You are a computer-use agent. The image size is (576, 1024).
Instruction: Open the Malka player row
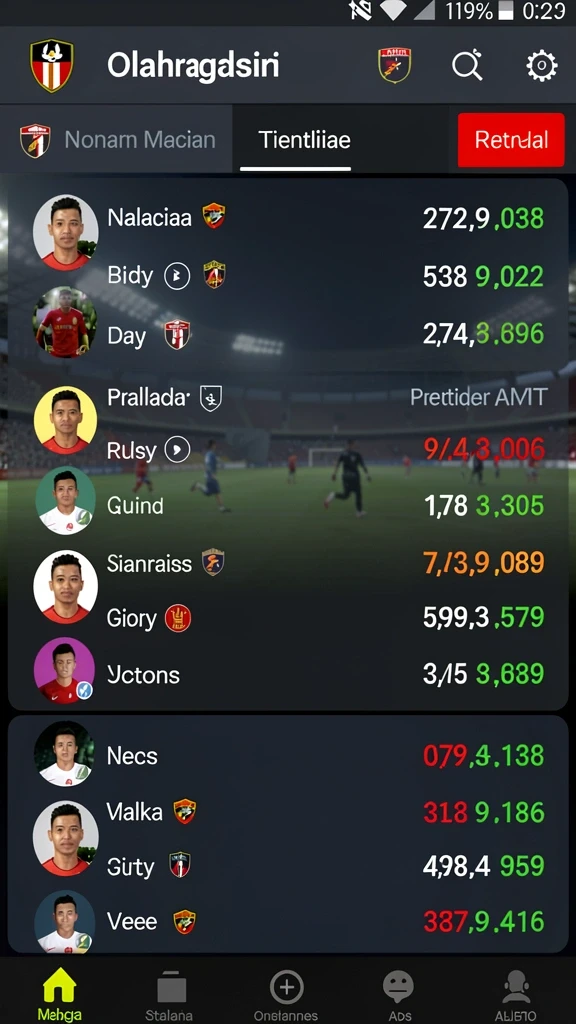[287, 812]
